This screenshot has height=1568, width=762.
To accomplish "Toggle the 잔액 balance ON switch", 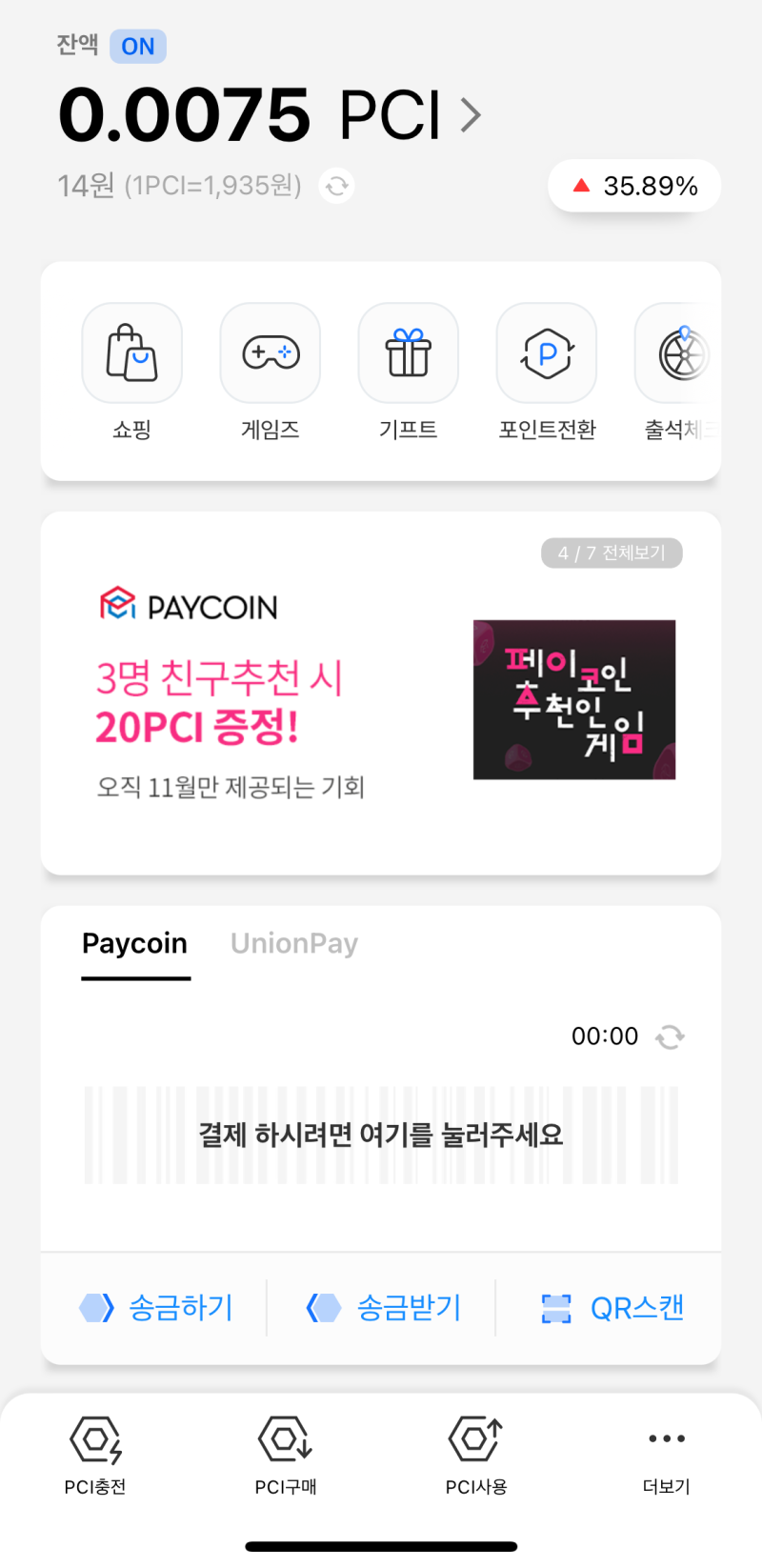I will pyautogui.click(x=137, y=46).
